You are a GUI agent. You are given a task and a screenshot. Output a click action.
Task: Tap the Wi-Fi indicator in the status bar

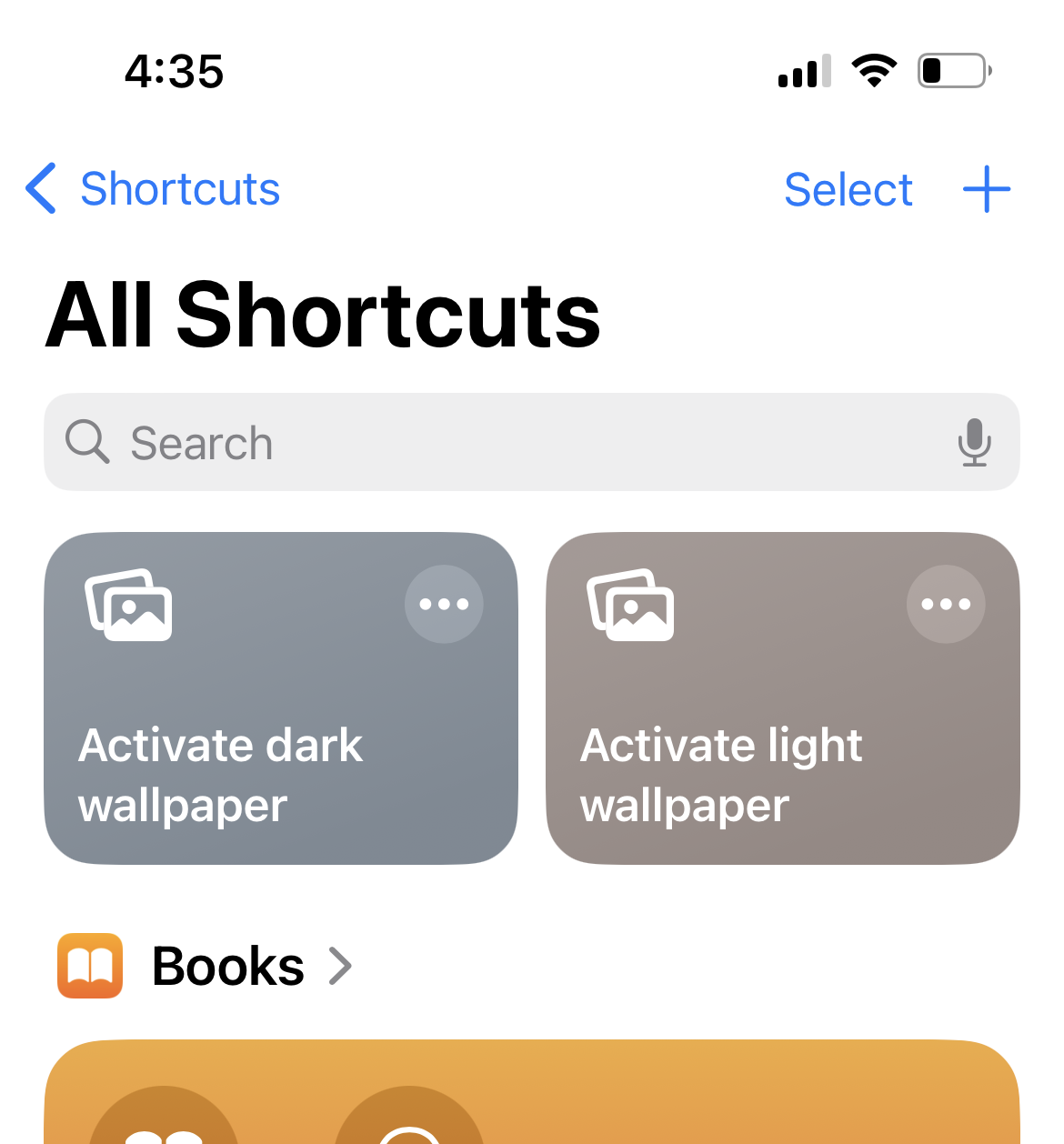click(x=874, y=70)
